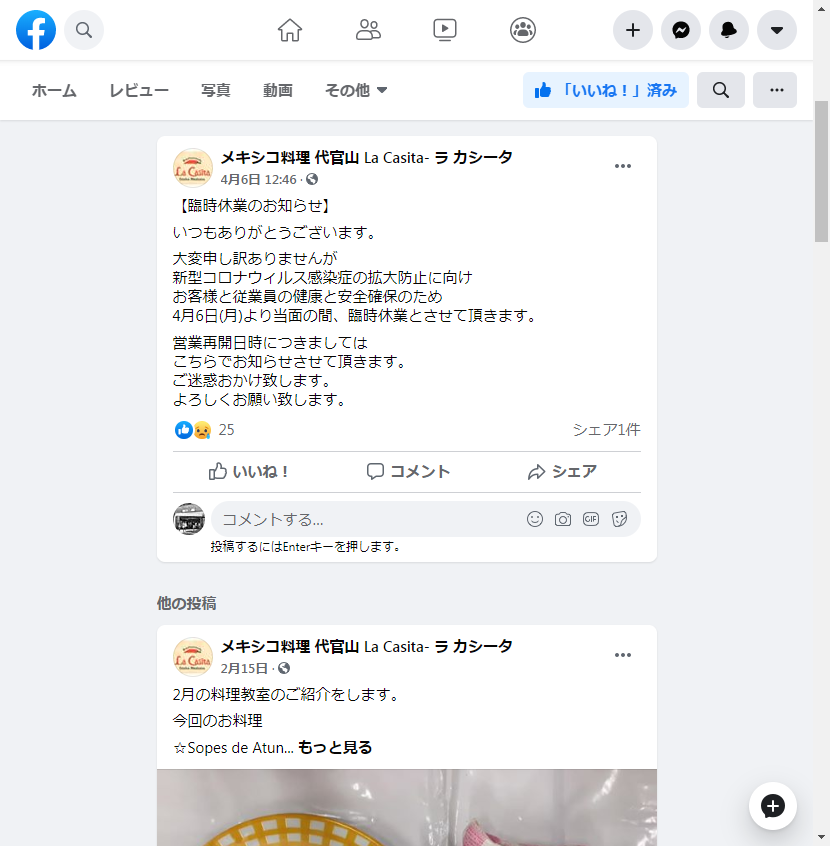Go to the Facebook home feed
The height and width of the screenshot is (846, 830).
(290, 30)
